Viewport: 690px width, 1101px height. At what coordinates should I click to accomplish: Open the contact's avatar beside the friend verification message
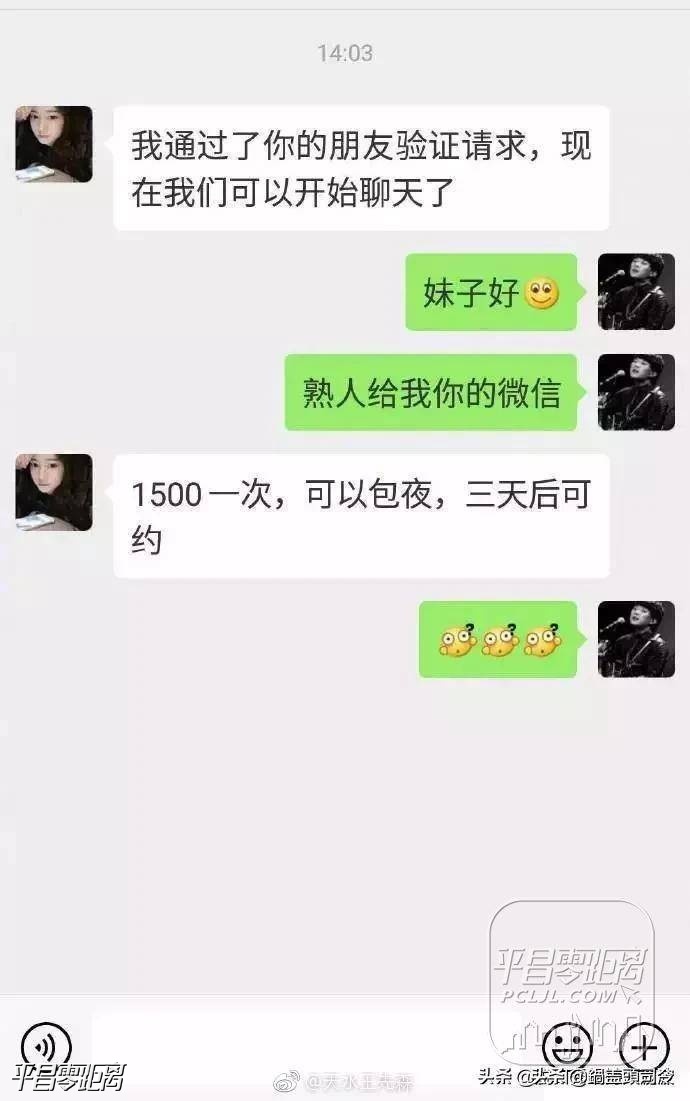coord(54,144)
